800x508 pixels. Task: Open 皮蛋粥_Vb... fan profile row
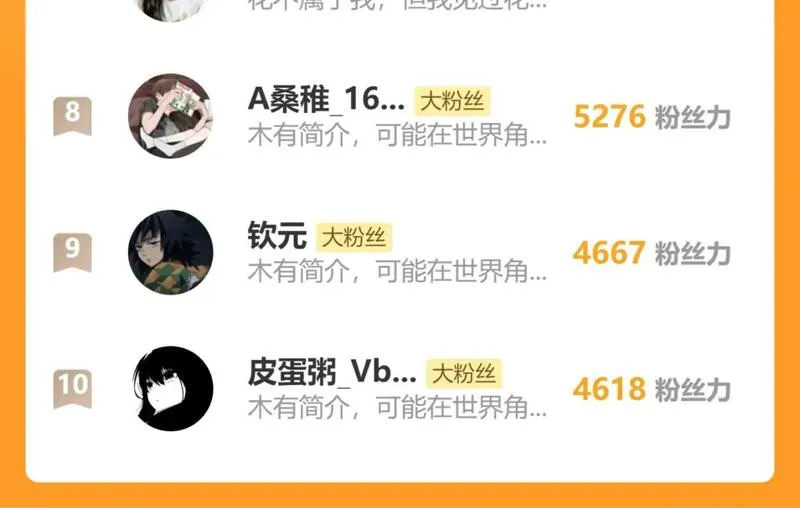click(x=400, y=389)
